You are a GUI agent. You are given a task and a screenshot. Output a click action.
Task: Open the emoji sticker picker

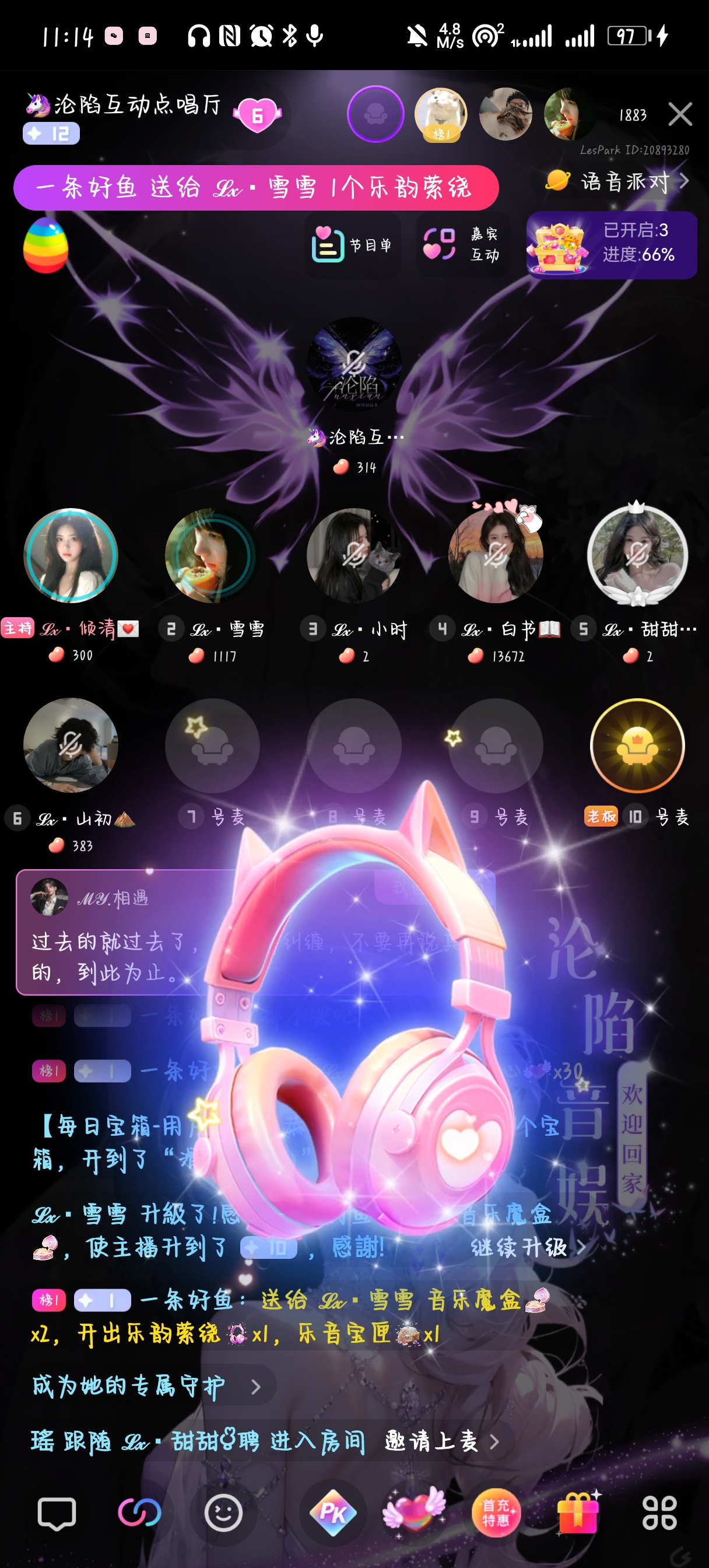pyautogui.click(x=223, y=1513)
